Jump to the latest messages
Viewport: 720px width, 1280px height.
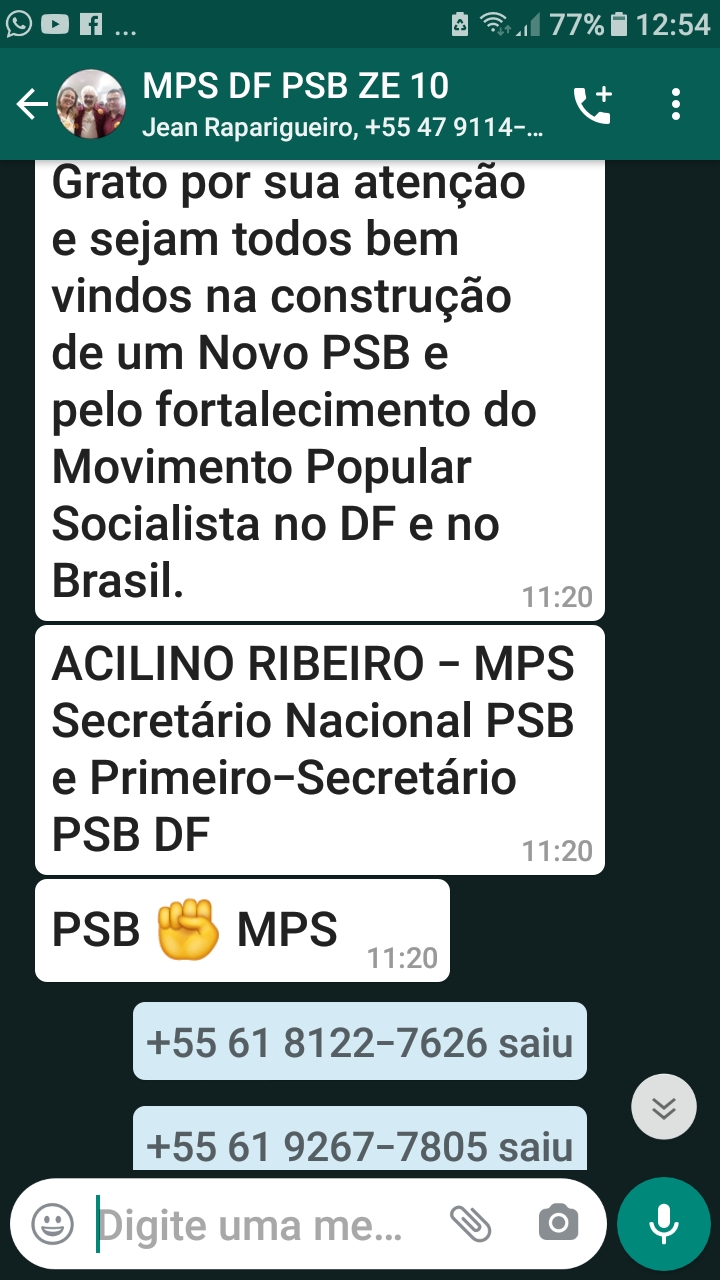(664, 1107)
